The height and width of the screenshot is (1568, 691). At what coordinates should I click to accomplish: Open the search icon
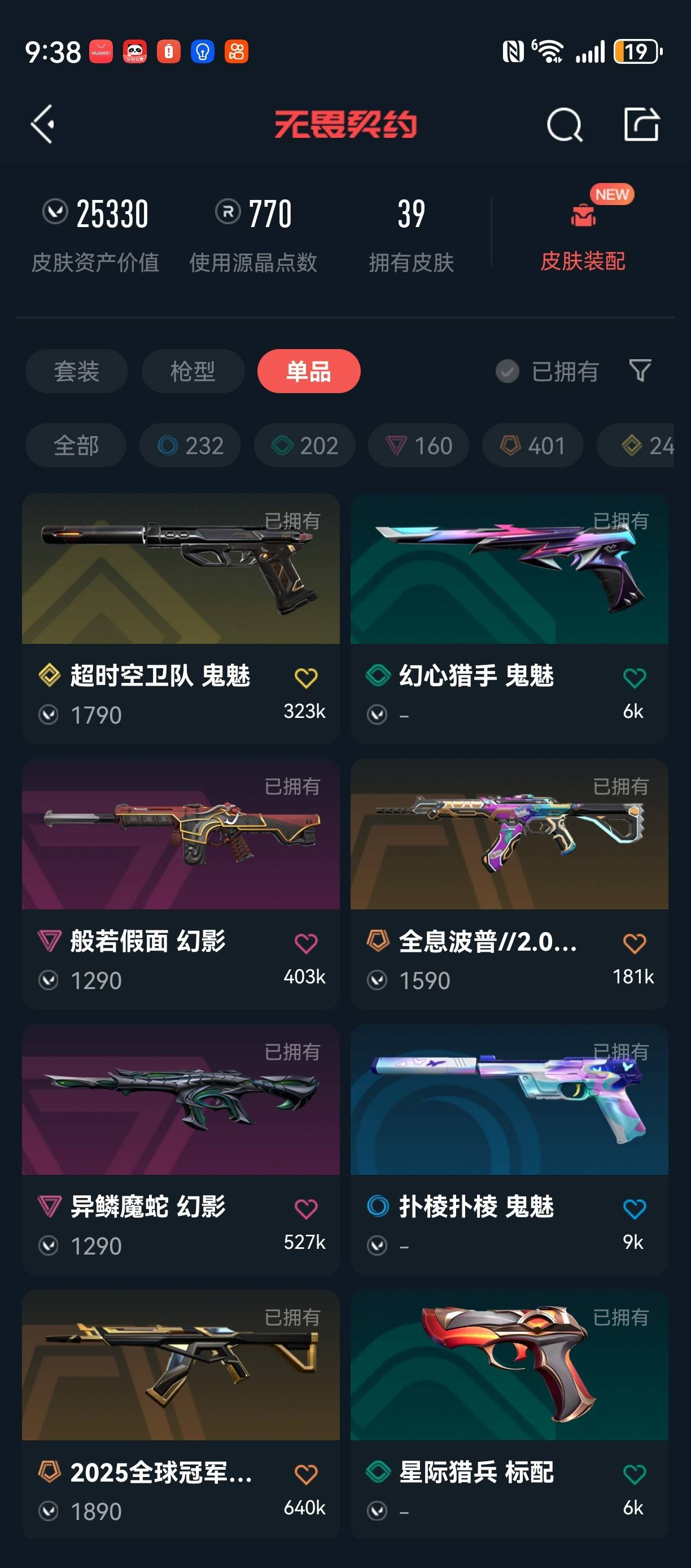coord(564,125)
